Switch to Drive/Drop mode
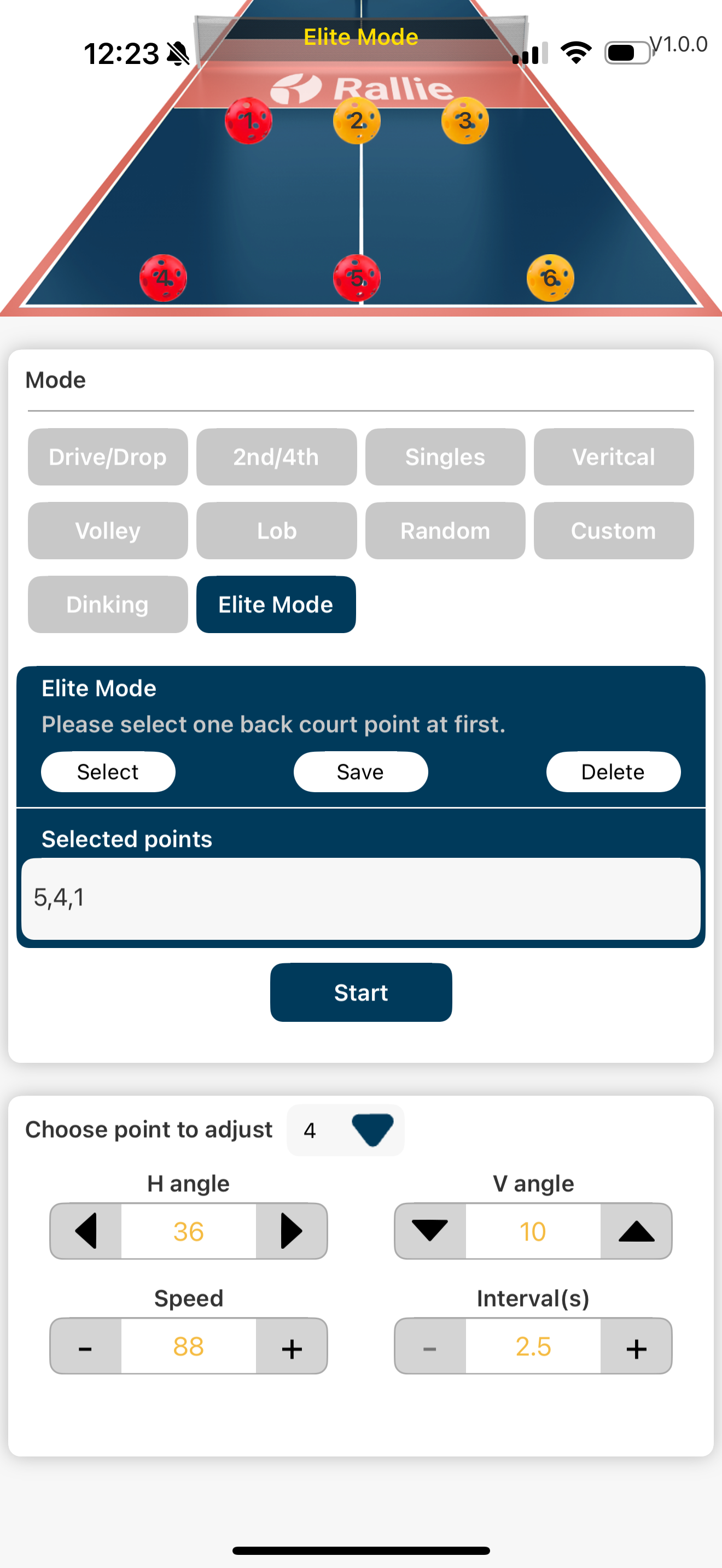This screenshot has width=722, height=1568. pyautogui.click(x=108, y=457)
